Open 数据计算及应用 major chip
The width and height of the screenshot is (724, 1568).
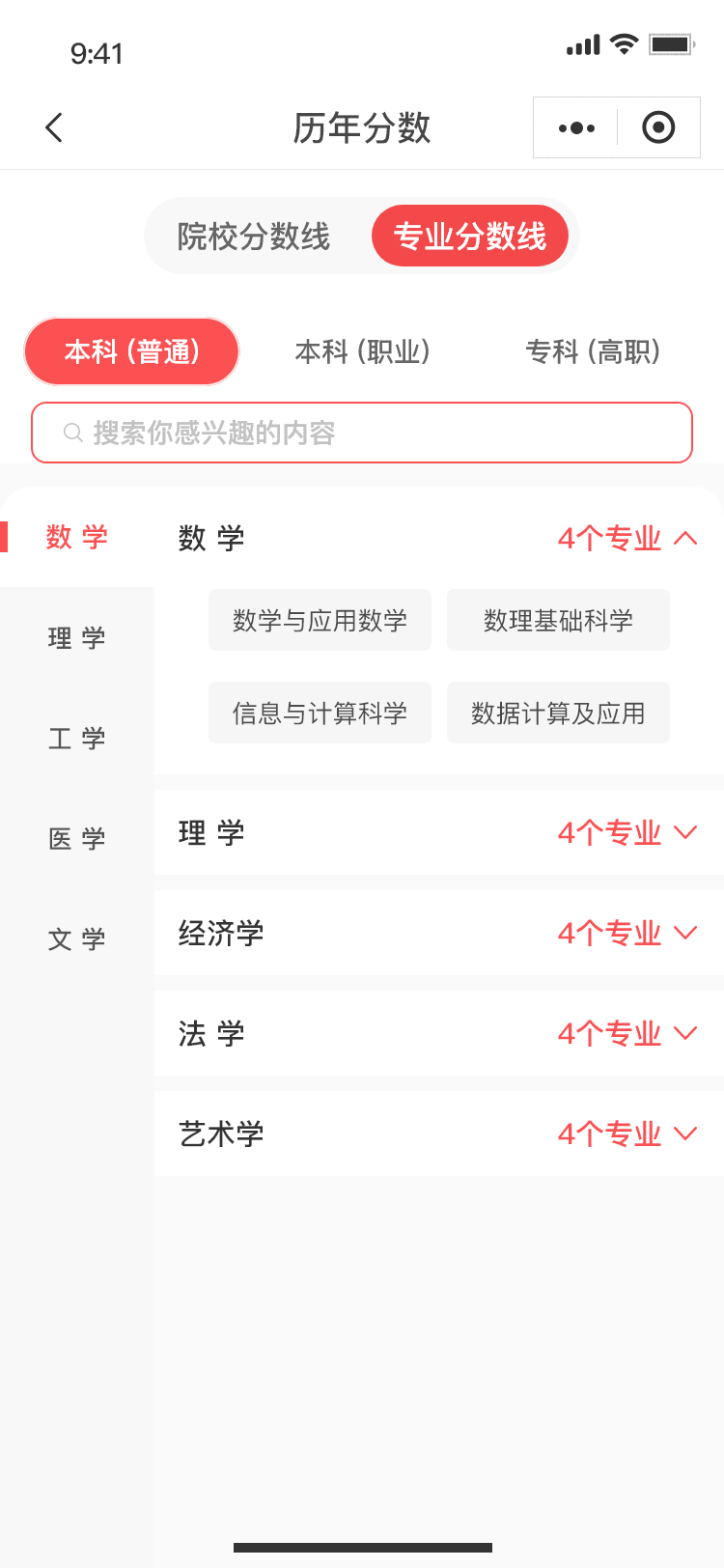point(558,713)
